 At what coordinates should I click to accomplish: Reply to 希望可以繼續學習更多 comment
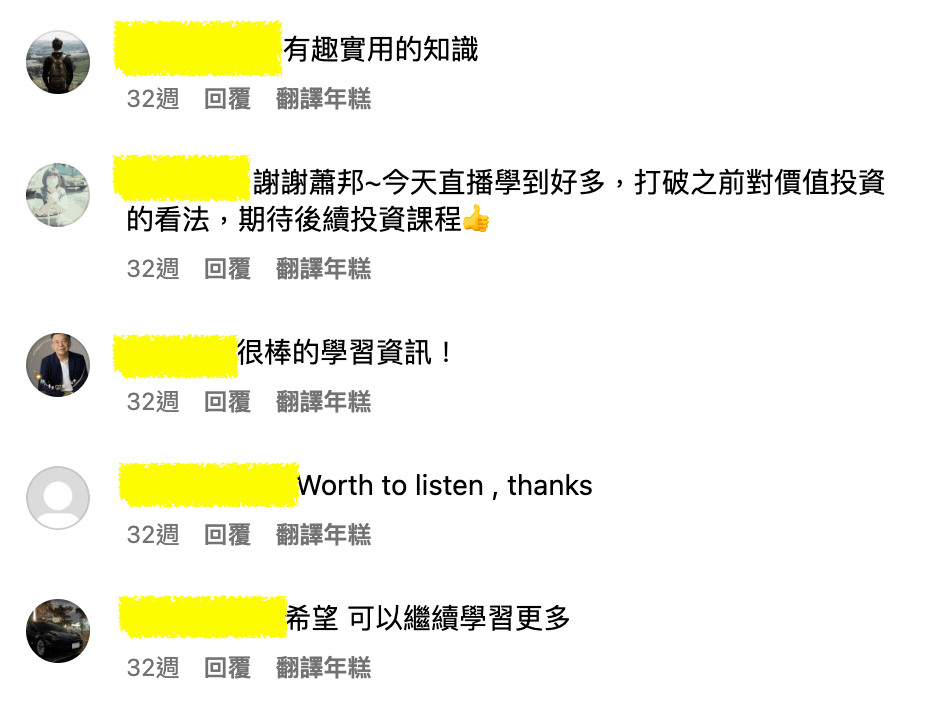click(227, 667)
